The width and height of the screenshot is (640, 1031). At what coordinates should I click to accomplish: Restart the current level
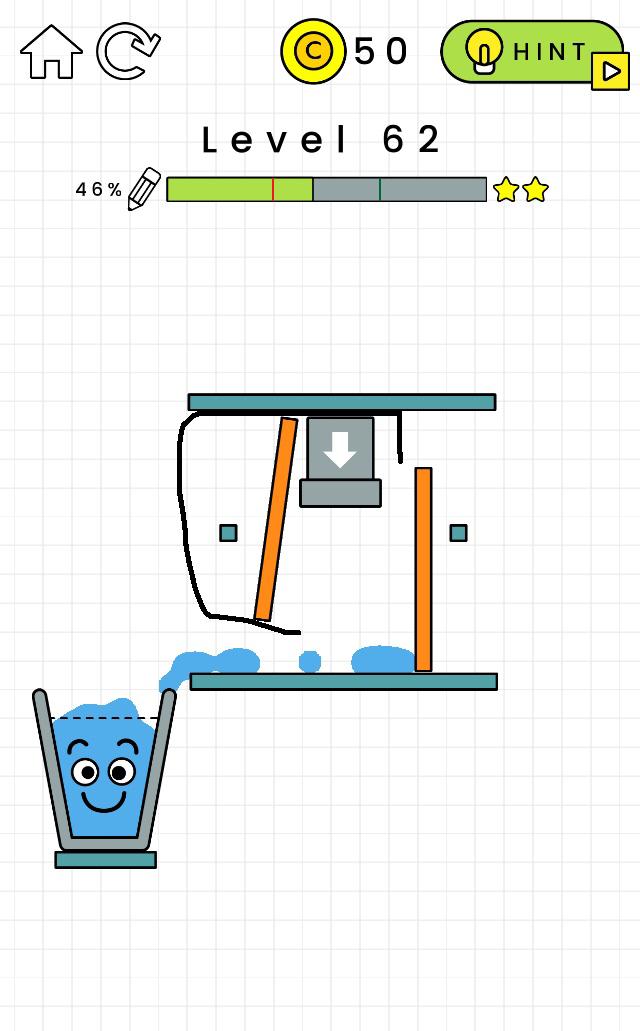128,51
